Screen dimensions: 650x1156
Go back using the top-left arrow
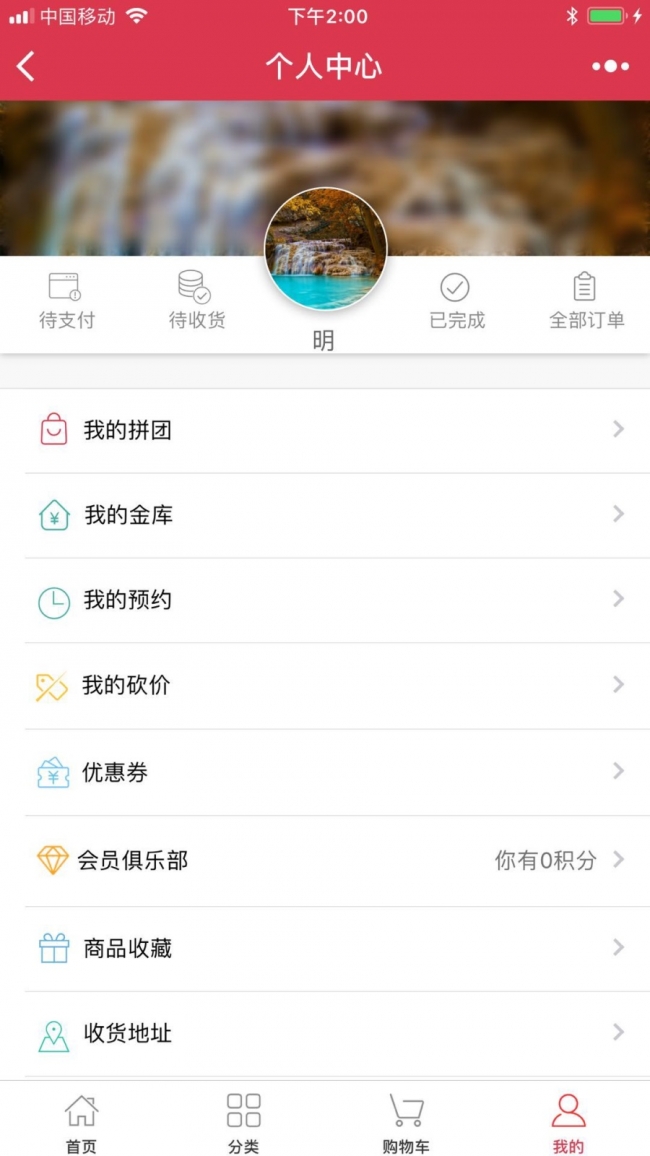coord(27,67)
